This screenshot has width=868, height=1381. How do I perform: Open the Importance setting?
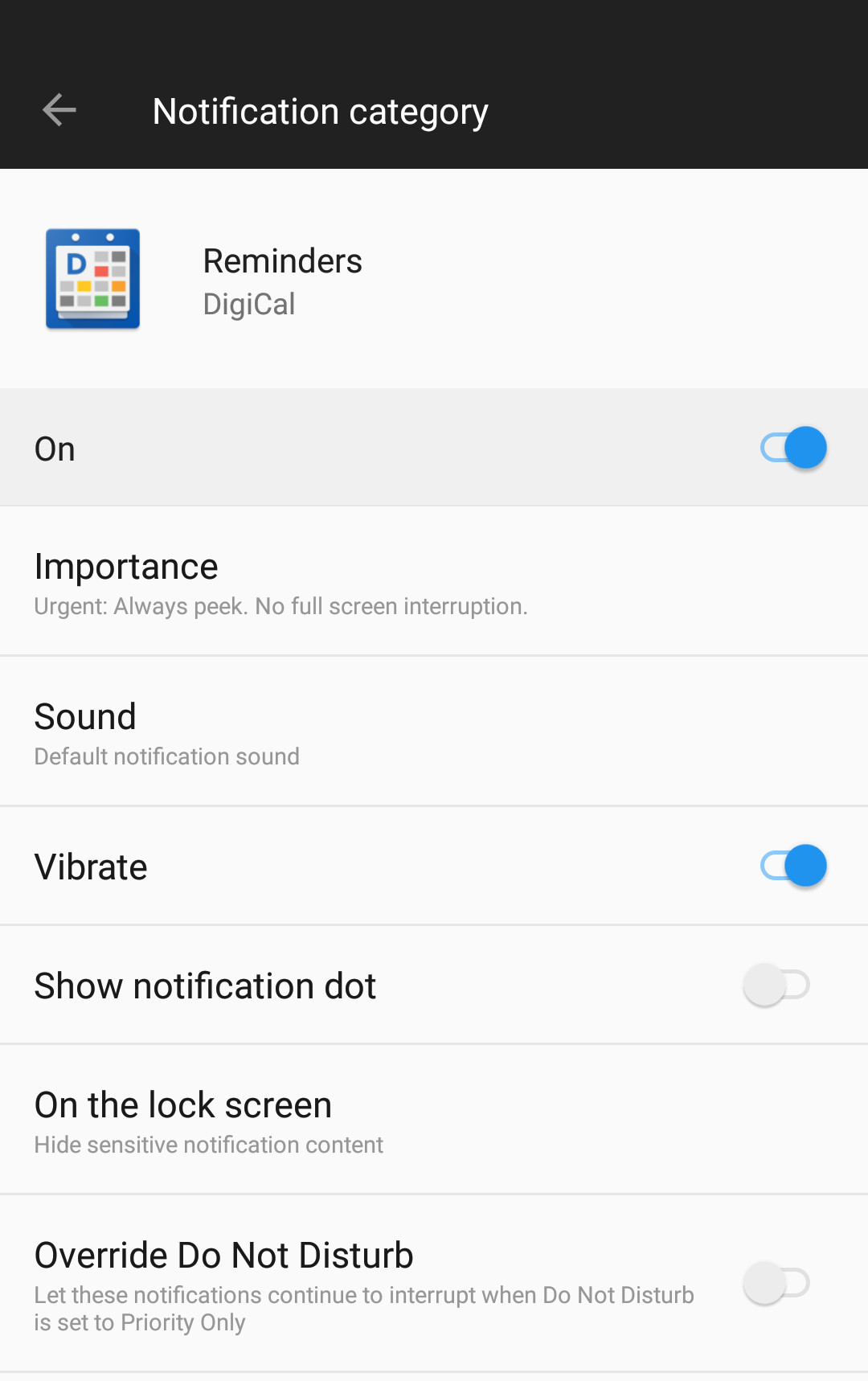pyautogui.click(x=434, y=582)
